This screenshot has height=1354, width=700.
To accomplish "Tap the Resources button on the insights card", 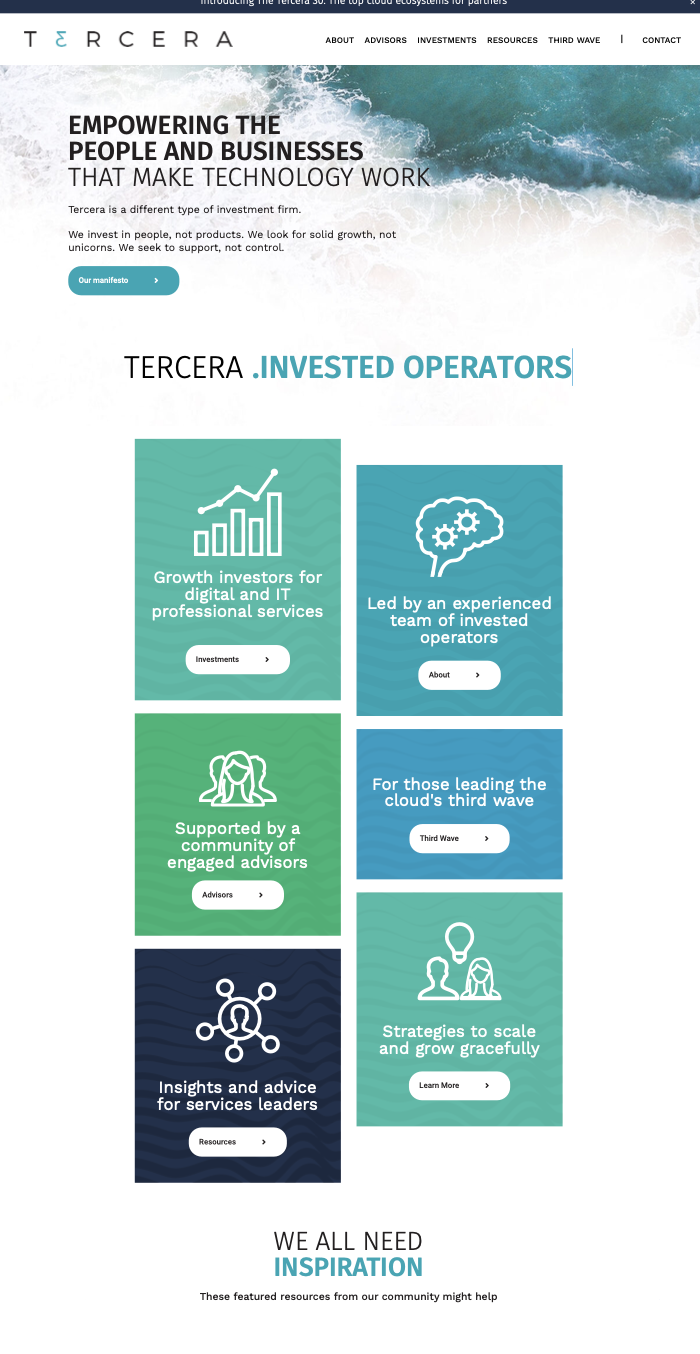I will [x=238, y=1142].
